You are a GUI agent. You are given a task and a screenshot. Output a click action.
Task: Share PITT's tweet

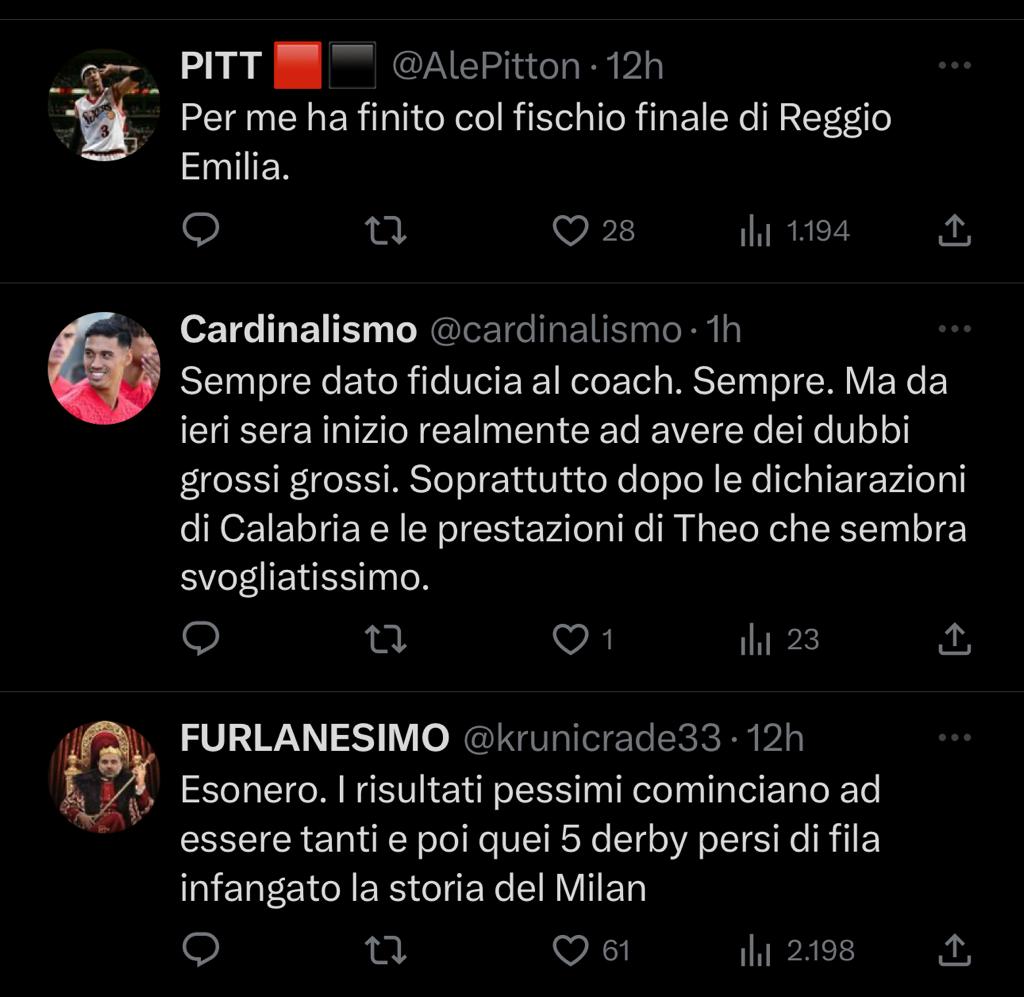click(955, 231)
